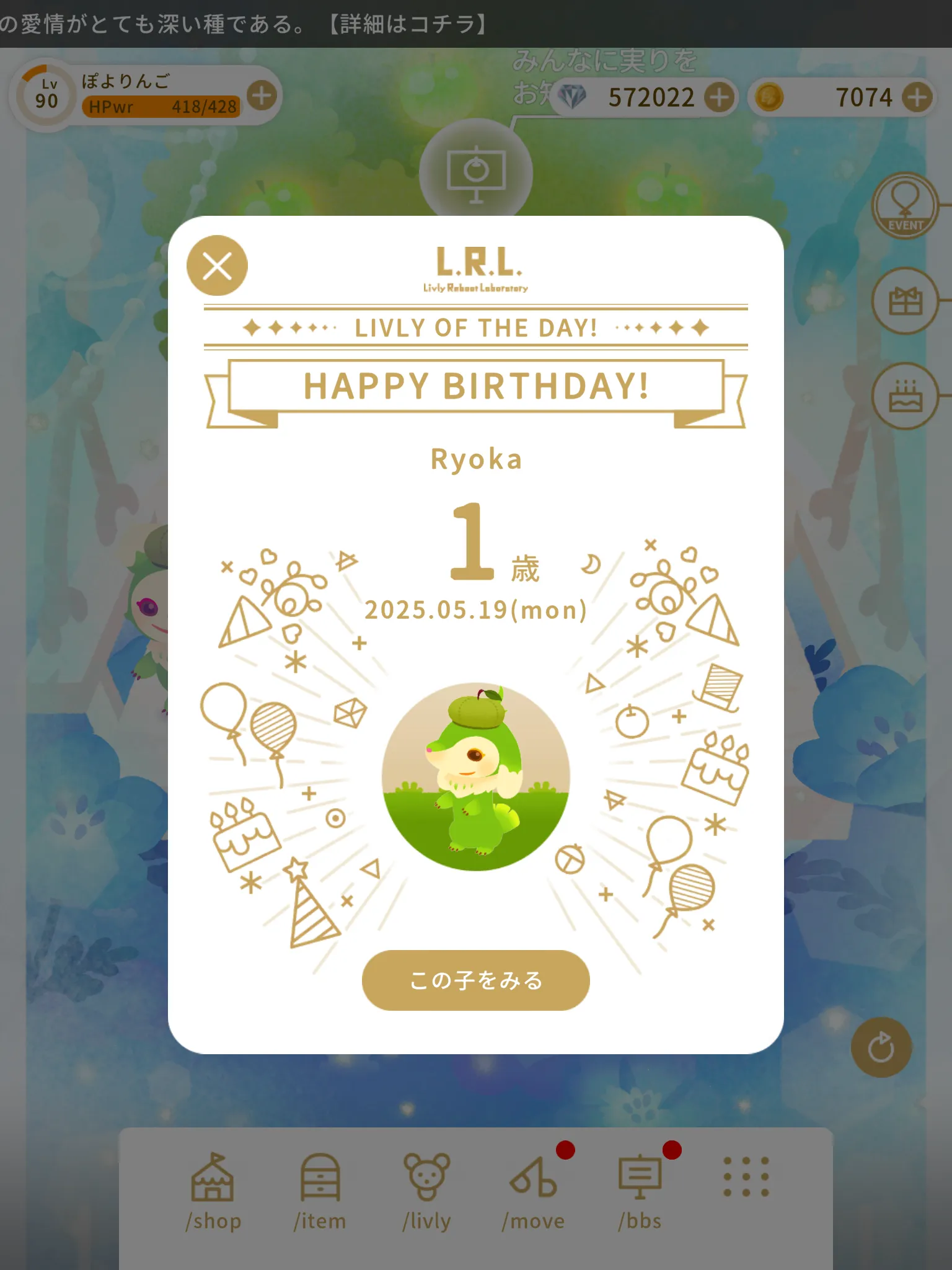Image resolution: width=952 pixels, height=1270 pixels.
Task: Open the gift box icon
Action: (x=905, y=301)
